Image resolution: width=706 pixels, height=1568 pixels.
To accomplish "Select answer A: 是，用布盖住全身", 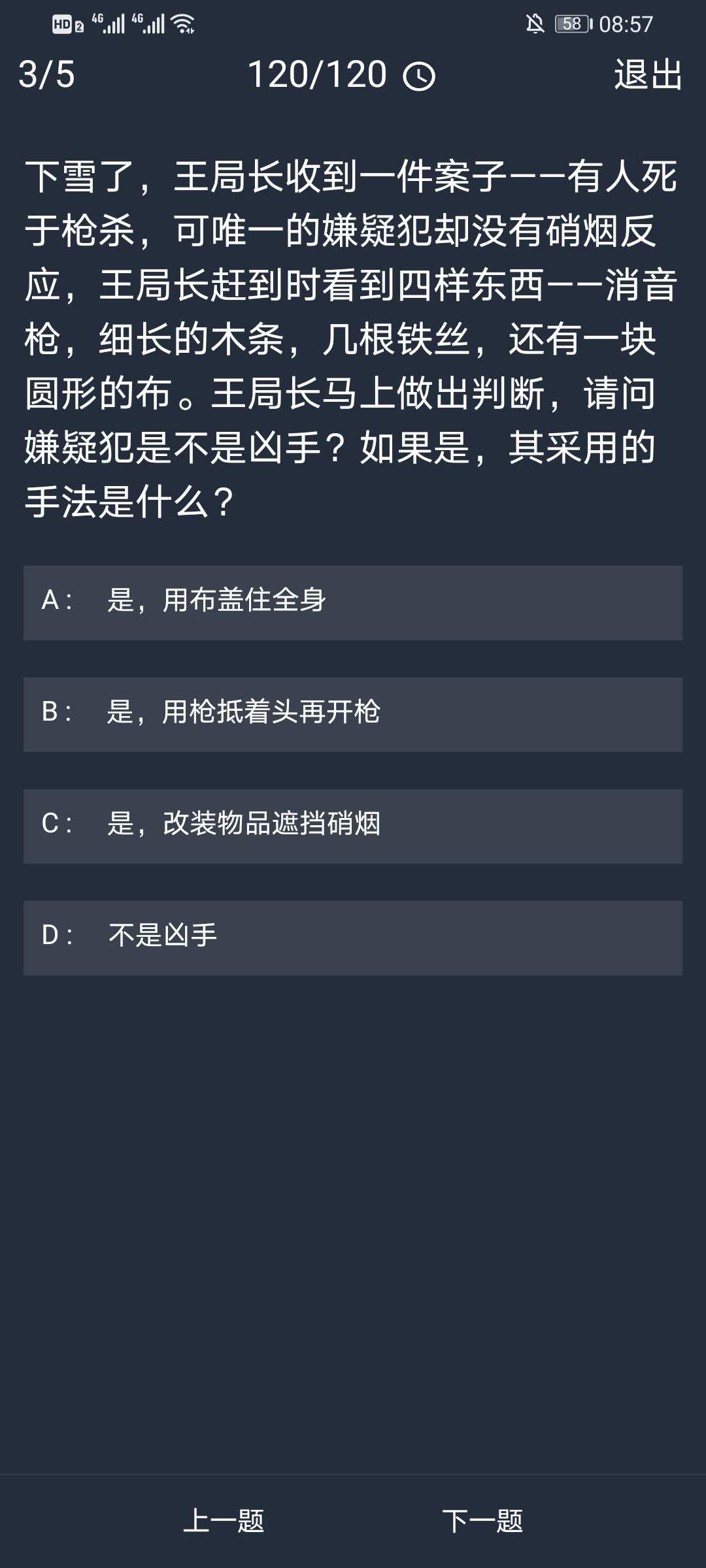I will pos(353,602).
